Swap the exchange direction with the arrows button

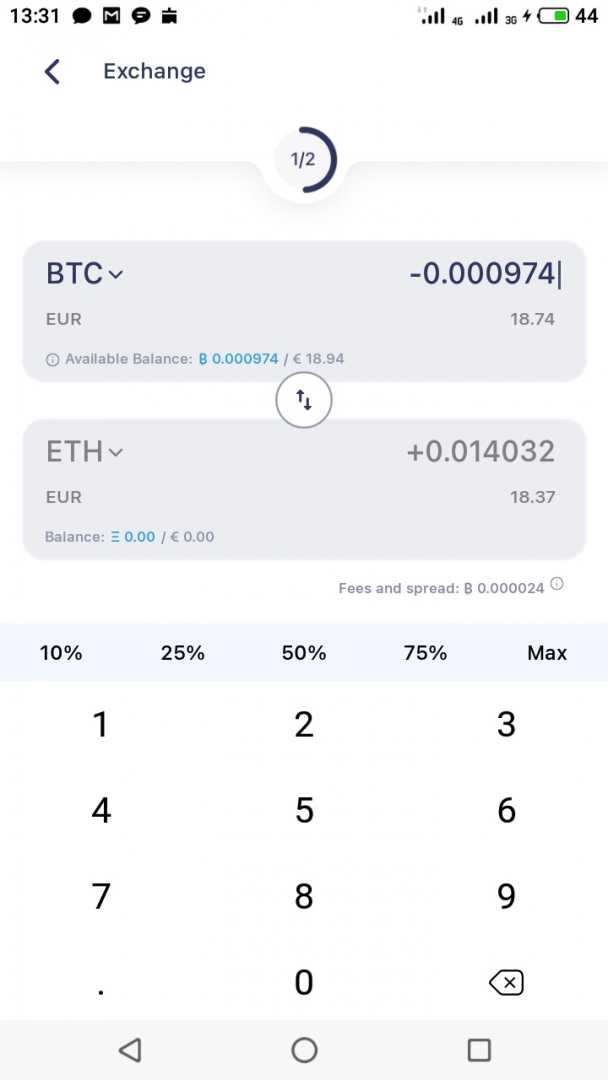pos(304,401)
